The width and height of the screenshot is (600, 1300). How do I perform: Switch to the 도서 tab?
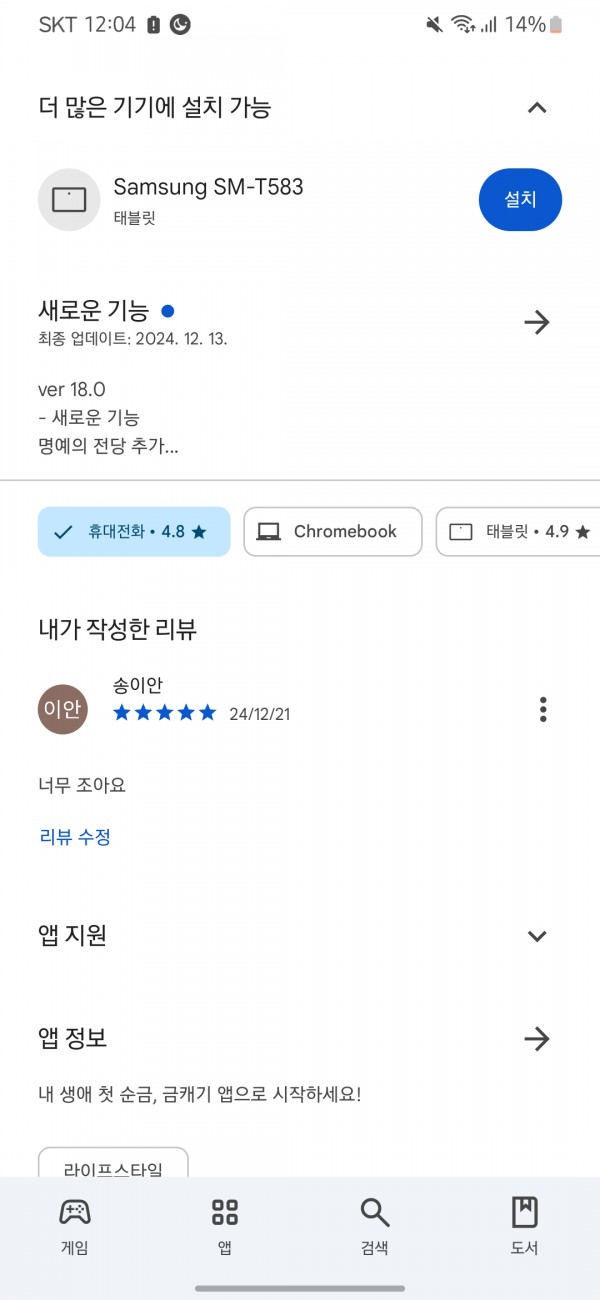coord(525,1226)
